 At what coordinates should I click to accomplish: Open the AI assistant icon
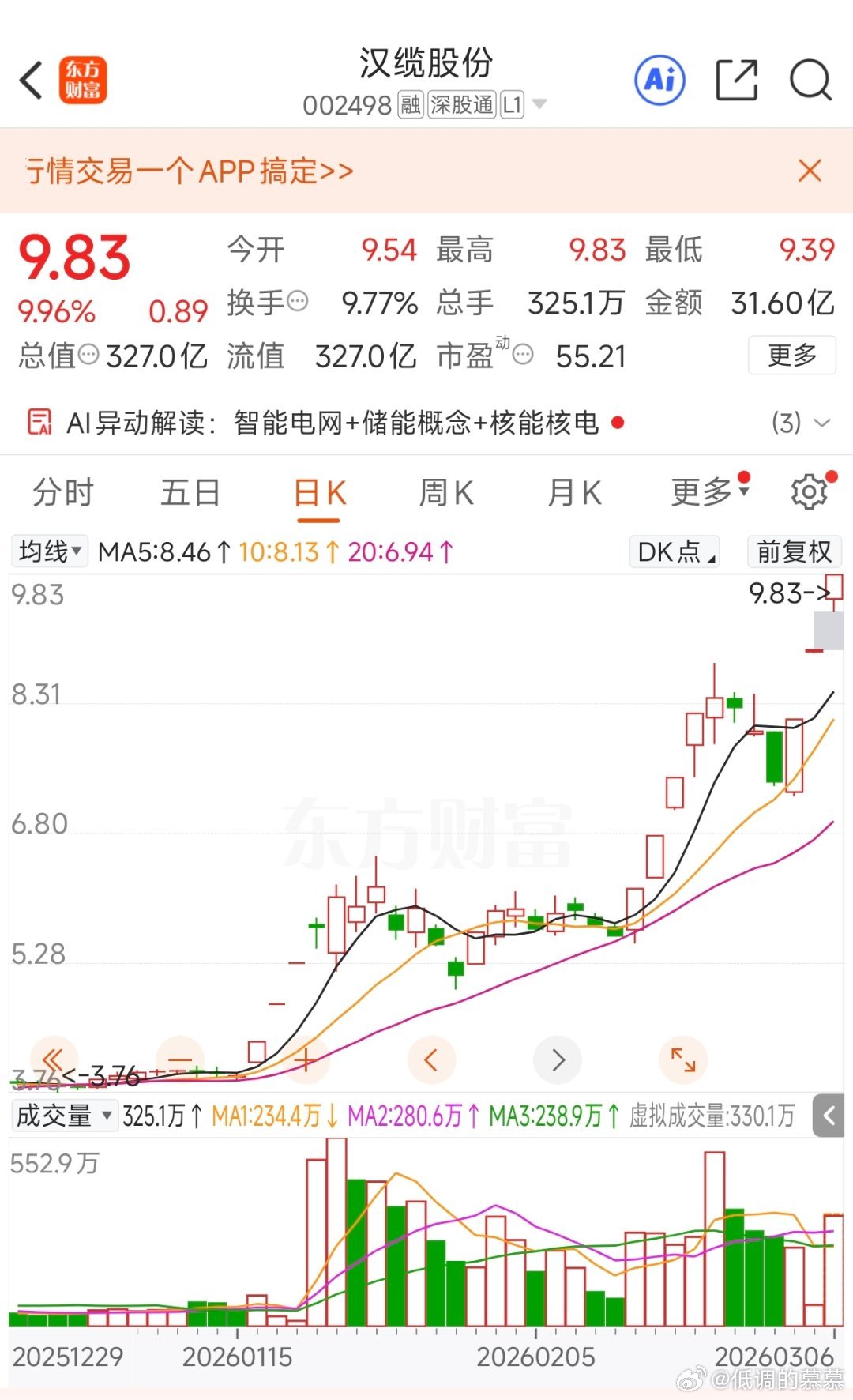(x=660, y=79)
